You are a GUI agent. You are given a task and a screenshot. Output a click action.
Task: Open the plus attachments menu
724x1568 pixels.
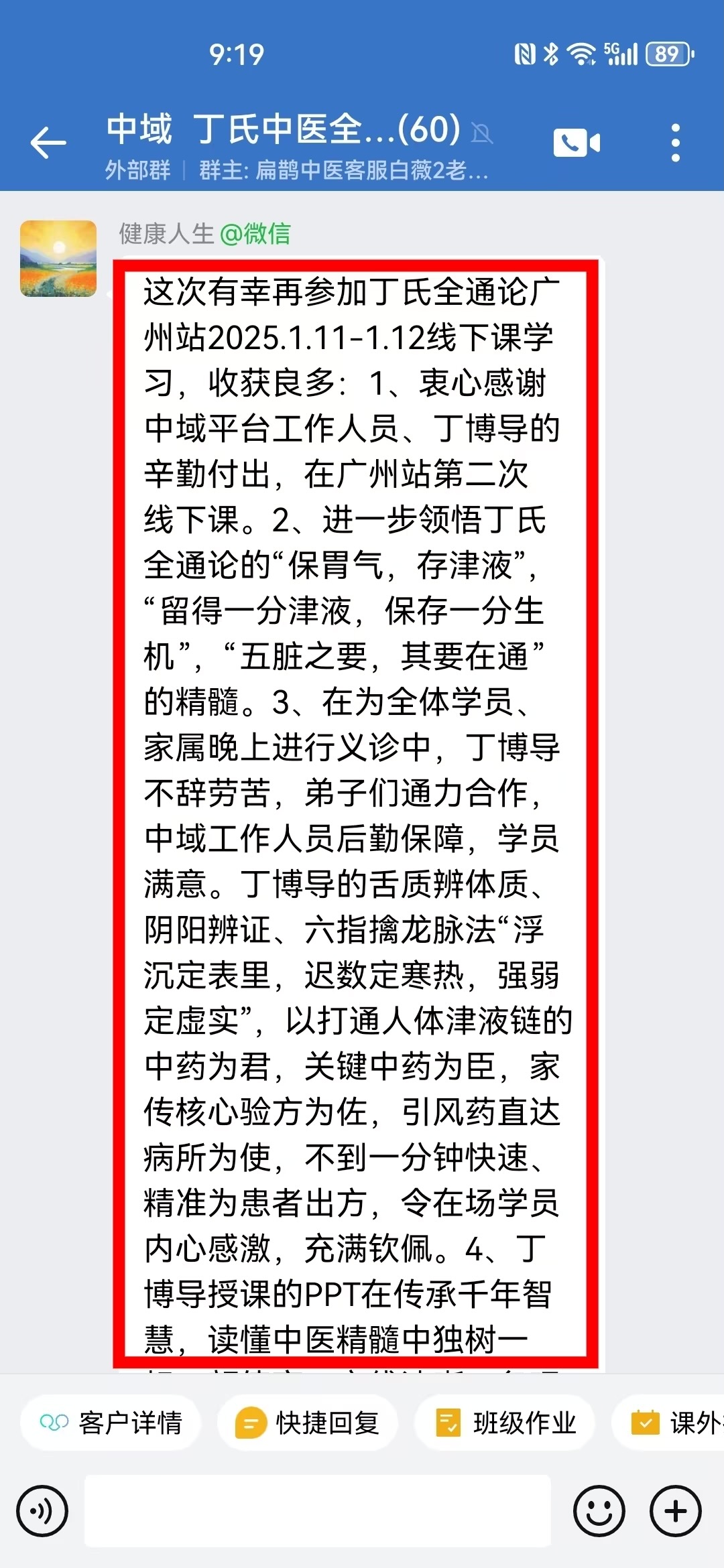(675, 1511)
